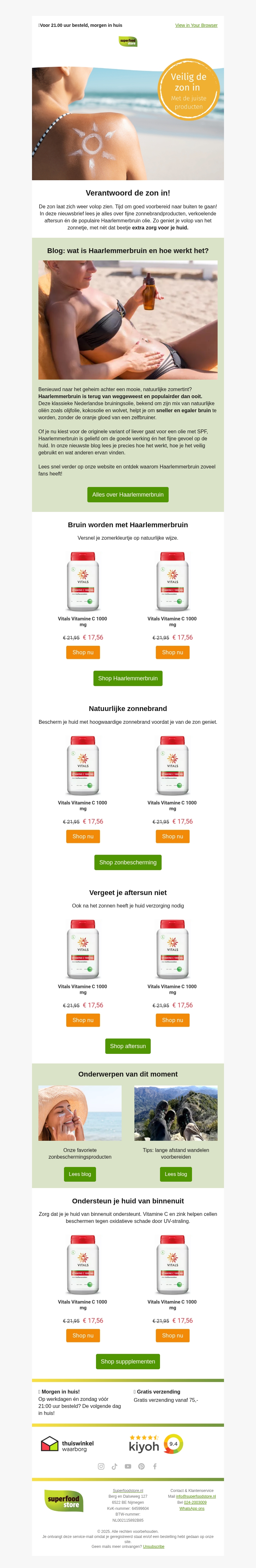The width and height of the screenshot is (256, 1568).
Task: Read the blog about lange afstand wandelen
Action: pyautogui.click(x=176, y=1174)
